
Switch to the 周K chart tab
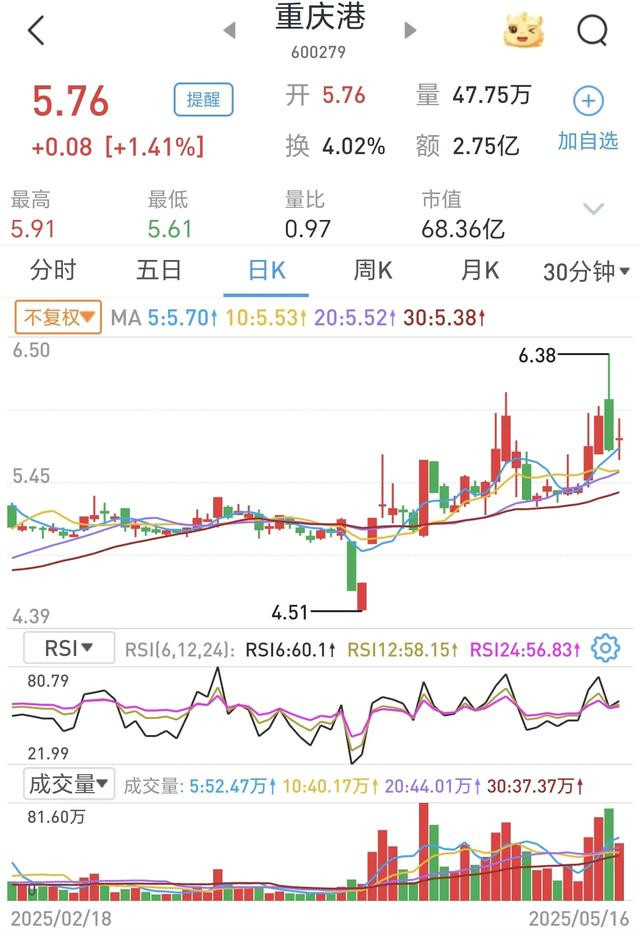373,270
